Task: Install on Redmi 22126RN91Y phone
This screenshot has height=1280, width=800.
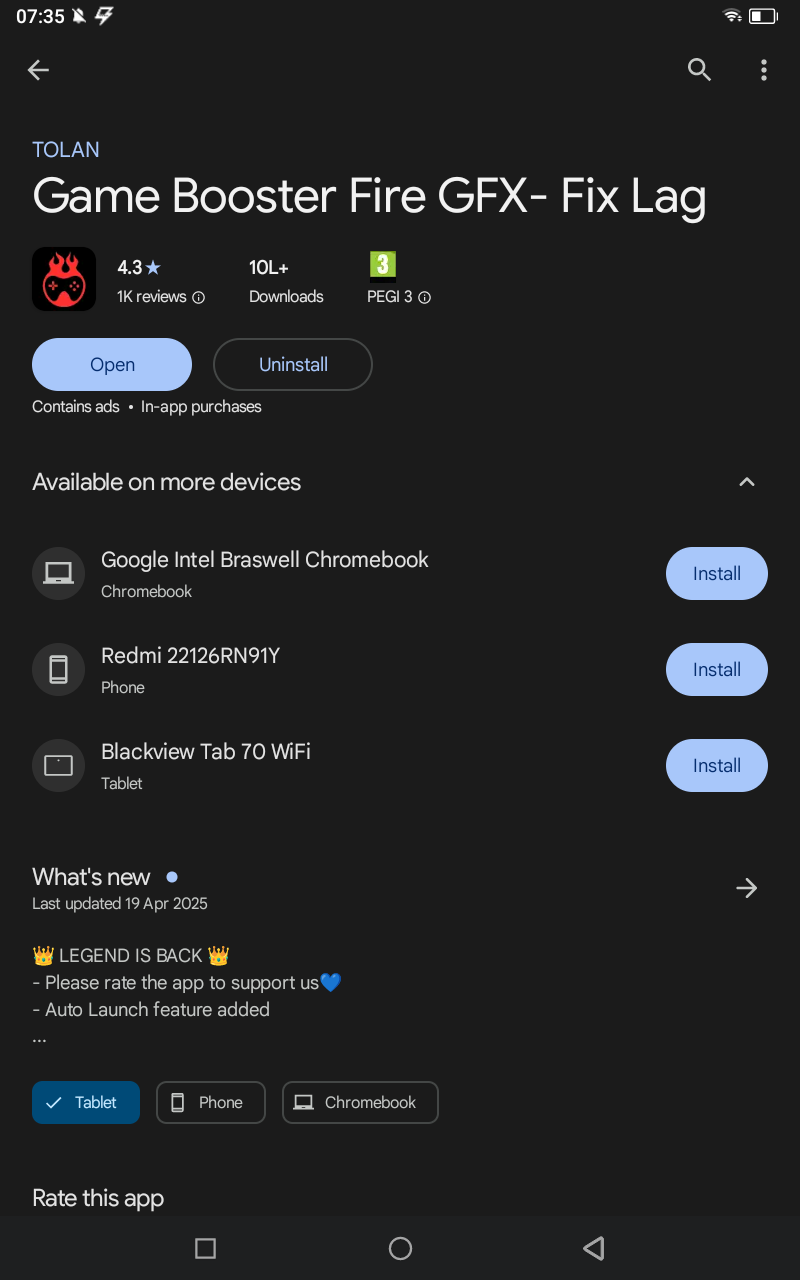Action: [x=717, y=670]
